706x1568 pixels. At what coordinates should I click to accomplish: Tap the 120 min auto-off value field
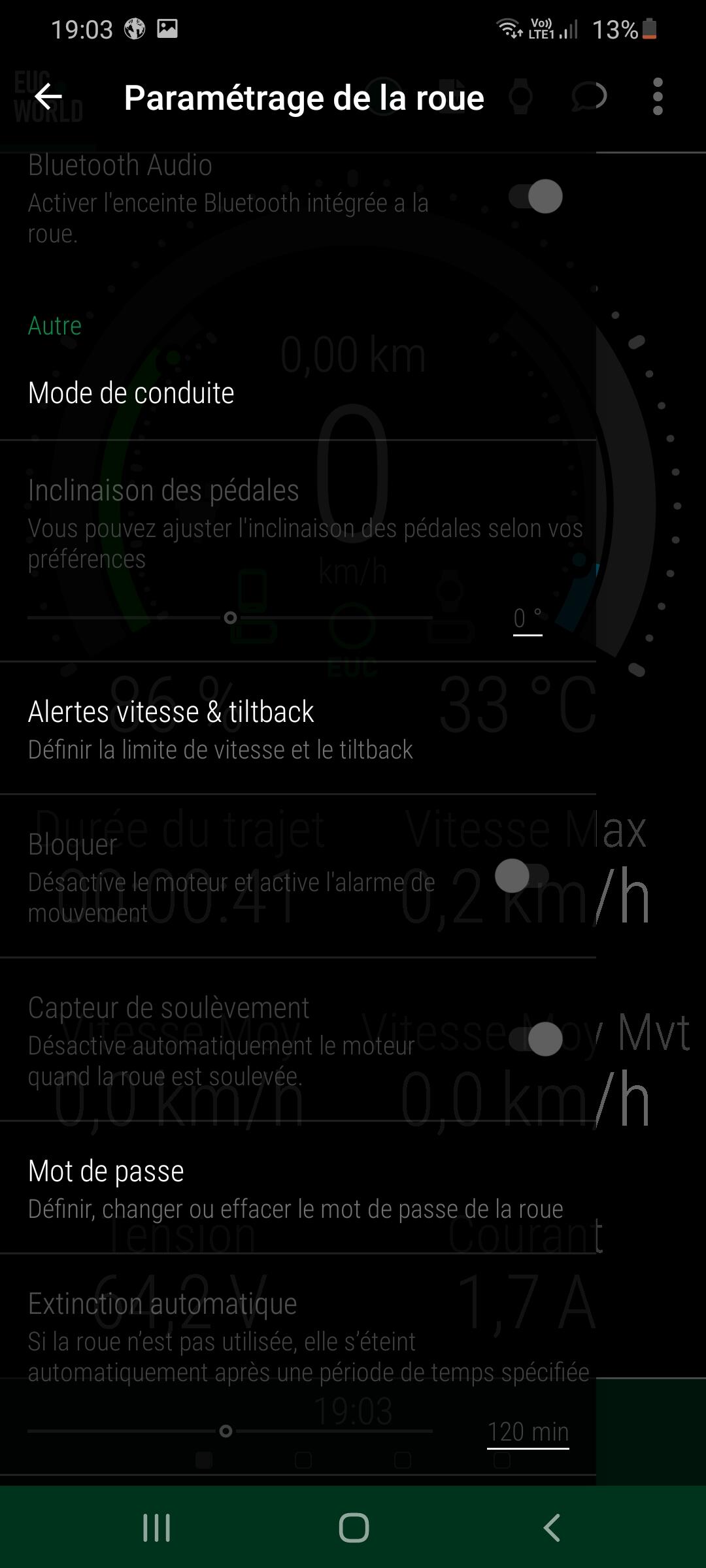528,1432
